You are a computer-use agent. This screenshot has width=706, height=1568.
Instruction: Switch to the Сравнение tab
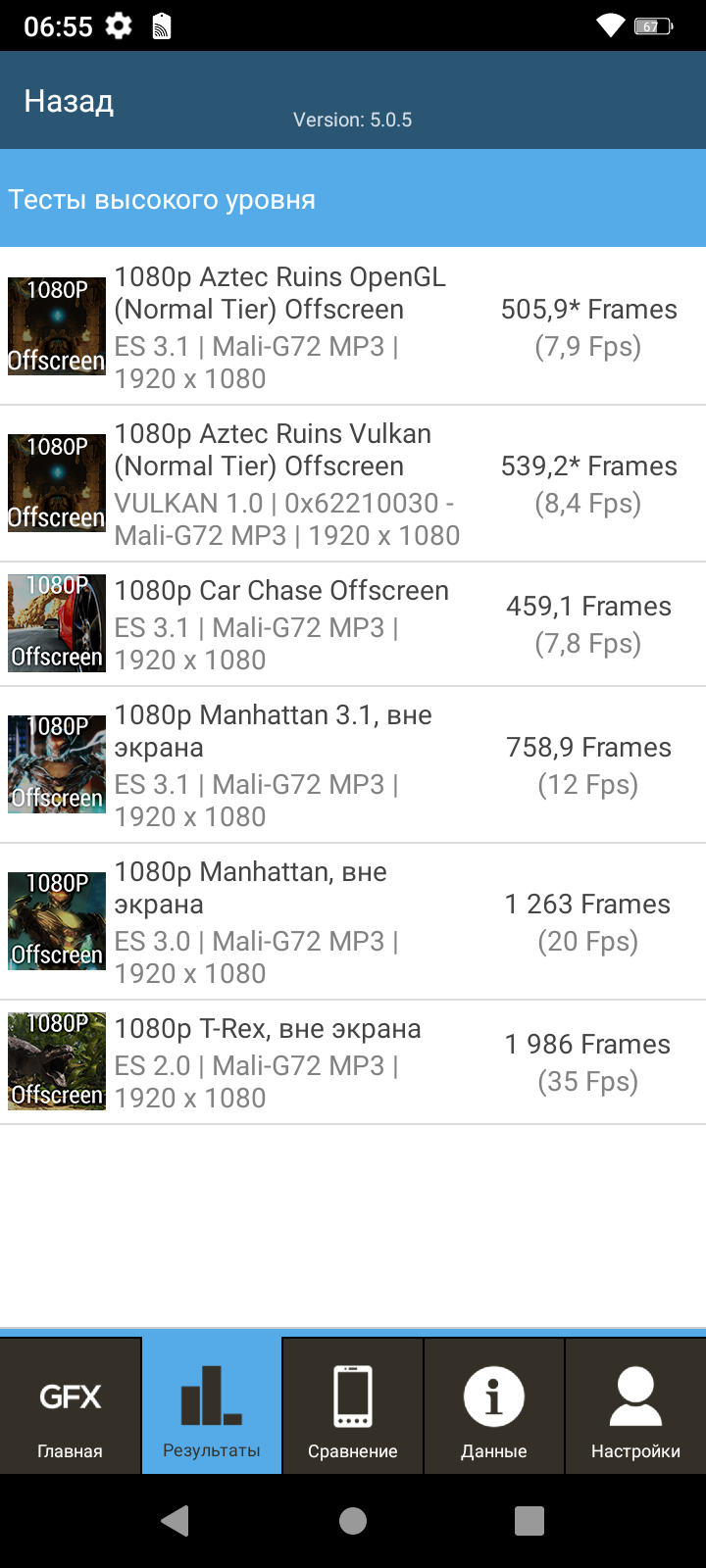353,1406
